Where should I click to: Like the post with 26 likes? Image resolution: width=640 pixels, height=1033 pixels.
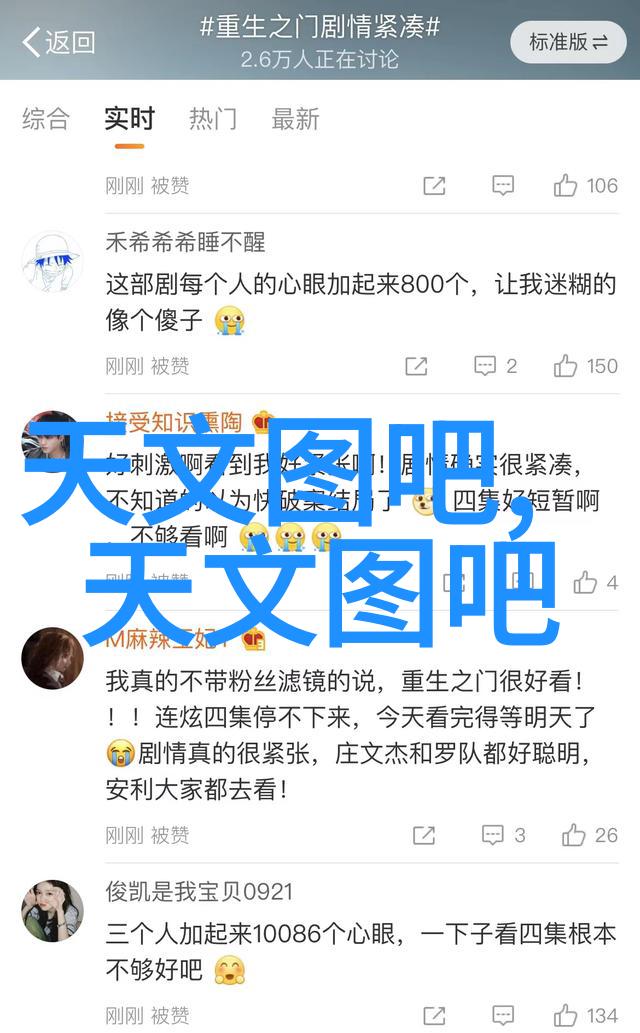tap(590, 835)
